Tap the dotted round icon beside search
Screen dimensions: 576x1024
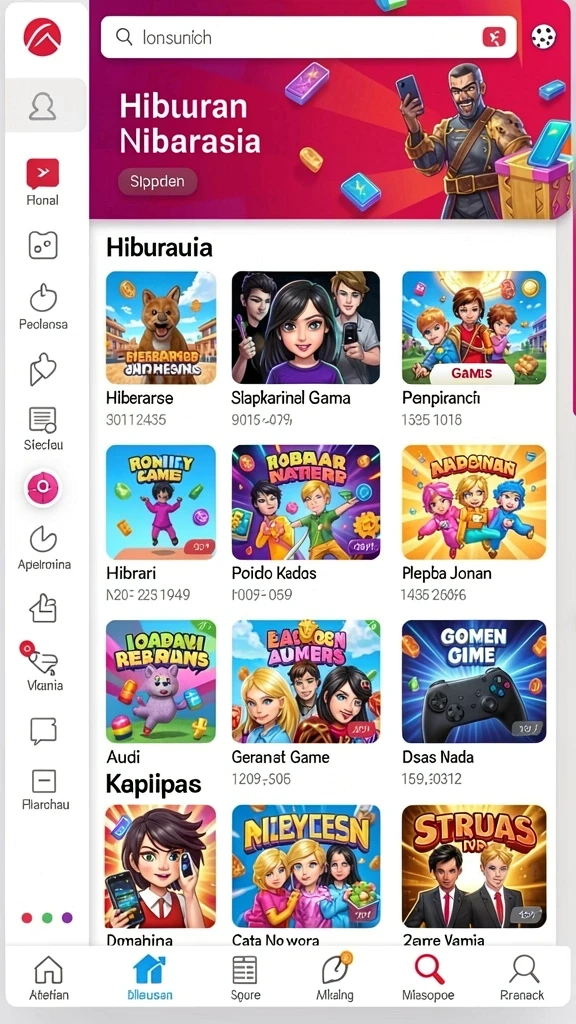point(543,37)
